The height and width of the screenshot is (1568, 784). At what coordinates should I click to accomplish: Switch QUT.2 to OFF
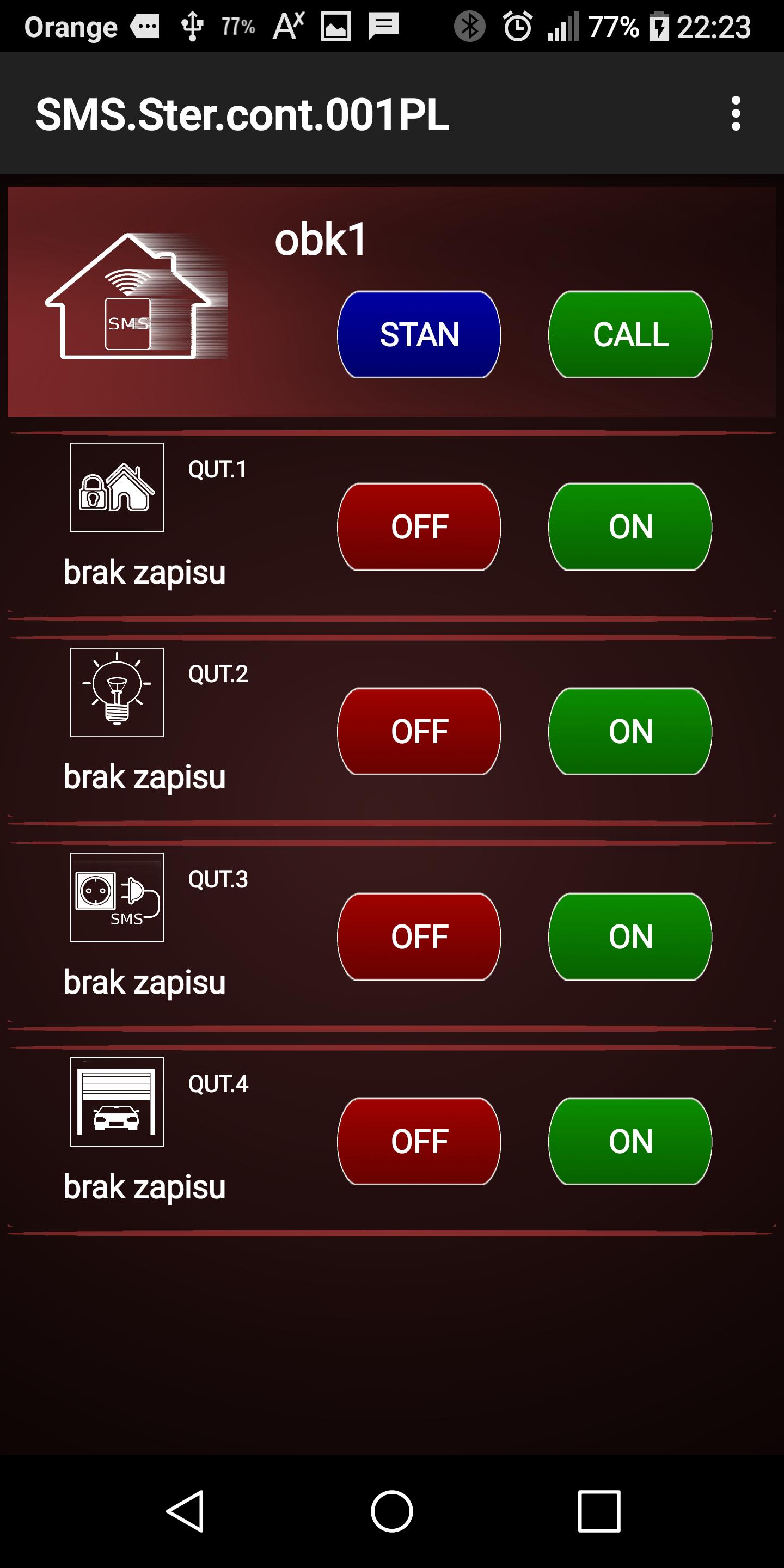pos(419,731)
